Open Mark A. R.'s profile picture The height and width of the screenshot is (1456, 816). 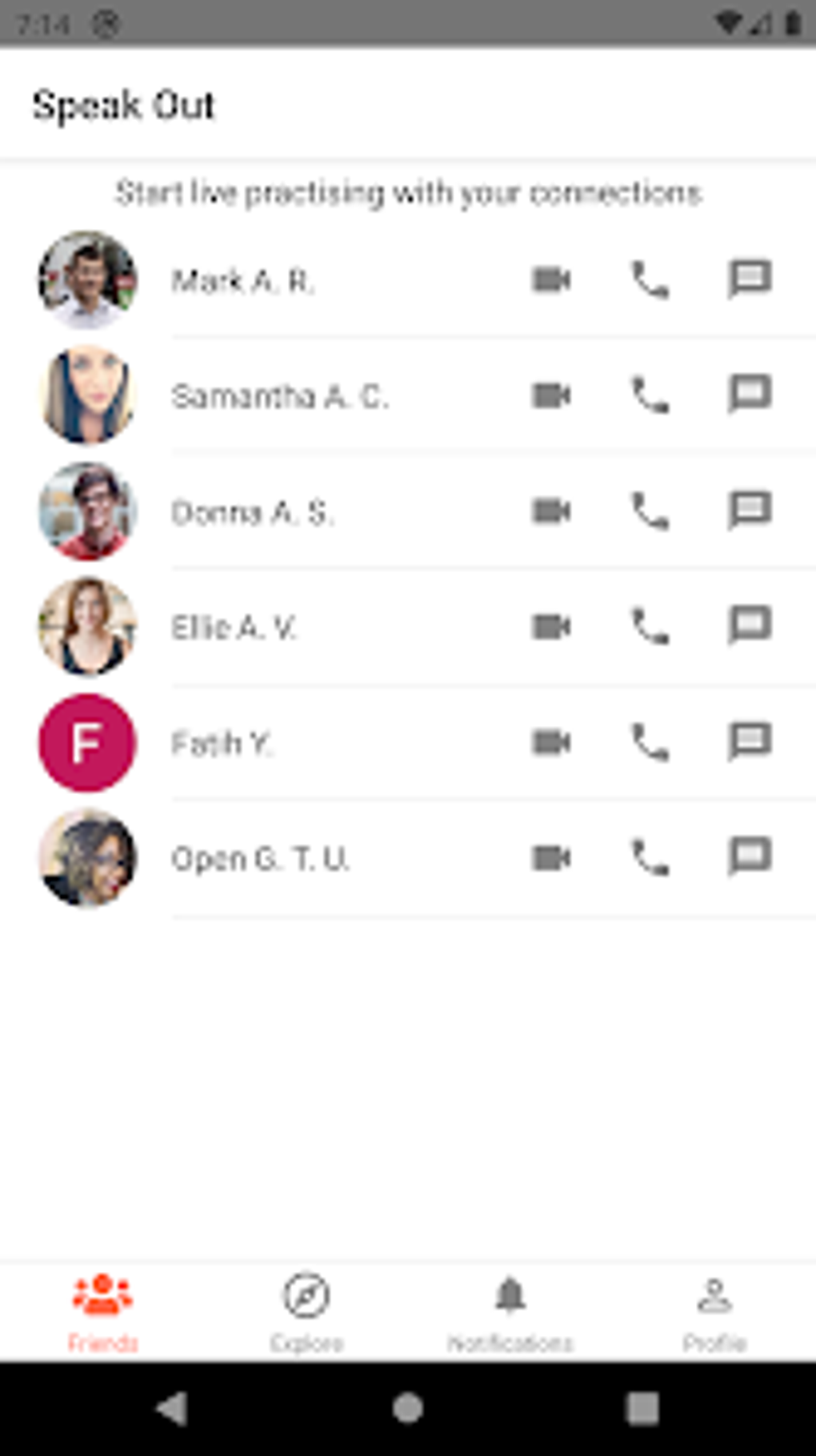87,280
